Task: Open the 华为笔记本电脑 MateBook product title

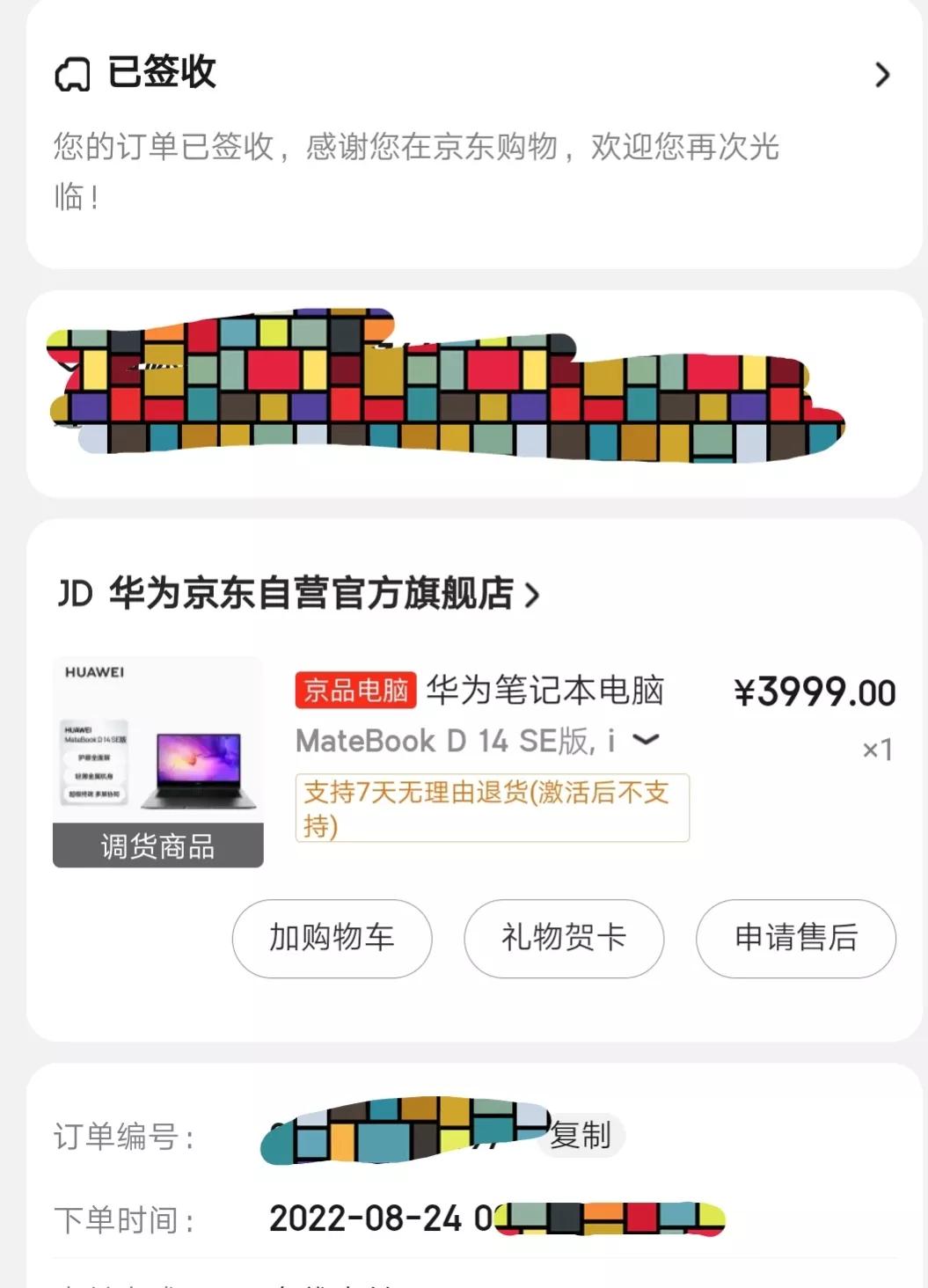Action: (x=547, y=694)
